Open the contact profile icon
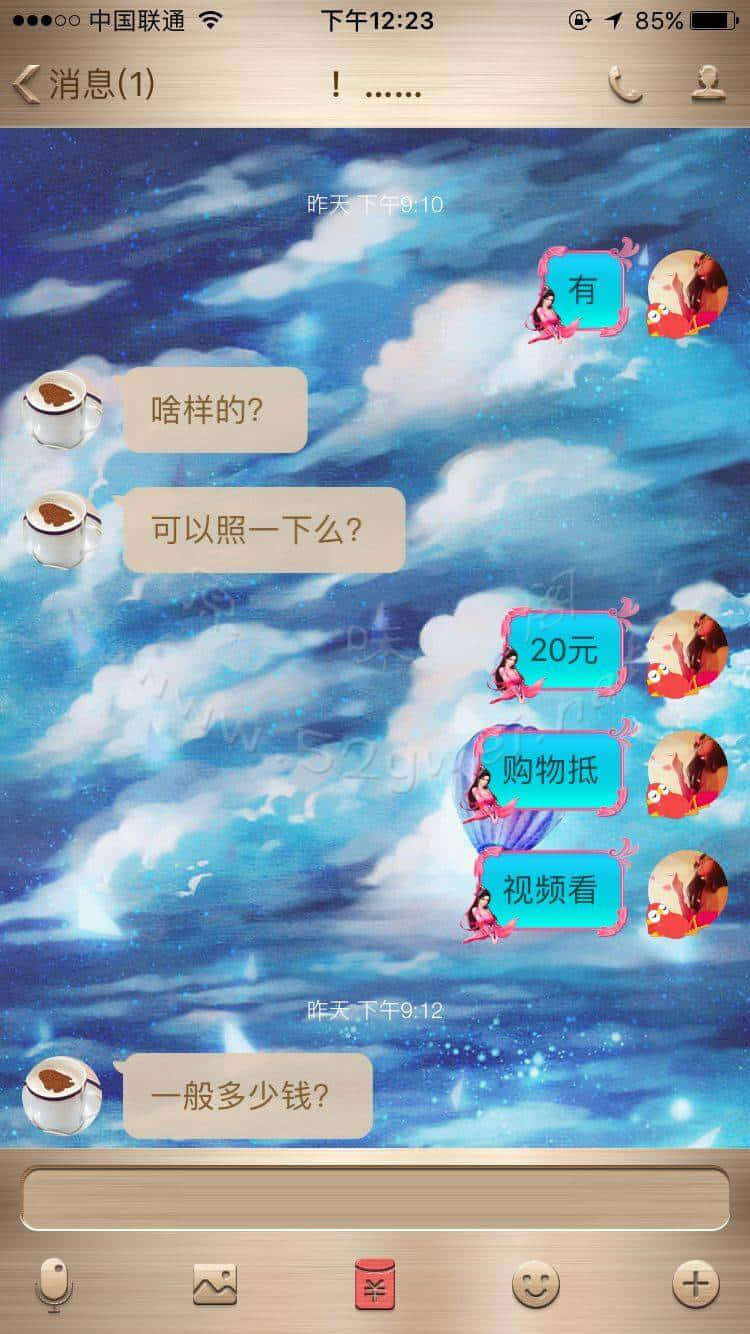 pyautogui.click(x=708, y=84)
